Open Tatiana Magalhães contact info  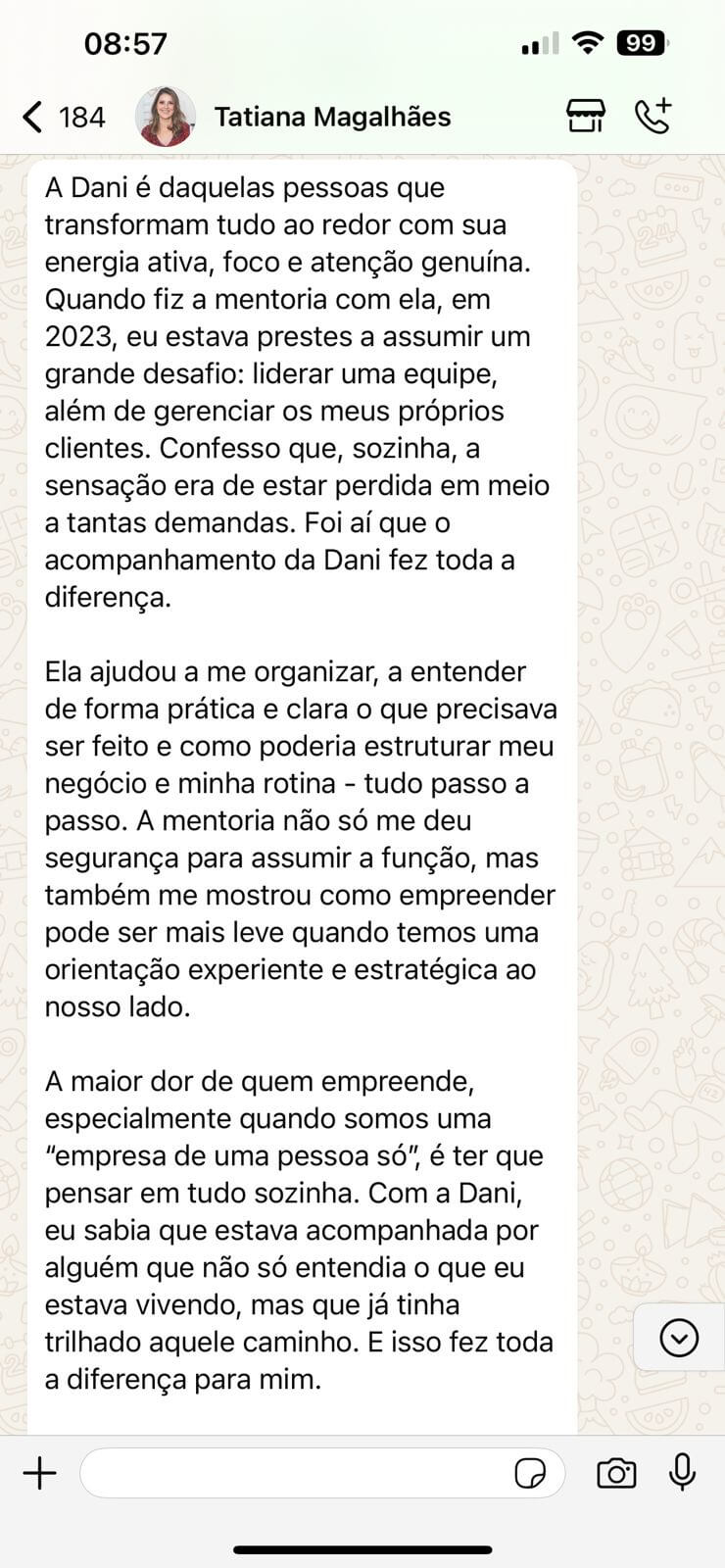pyautogui.click(x=332, y=118)
